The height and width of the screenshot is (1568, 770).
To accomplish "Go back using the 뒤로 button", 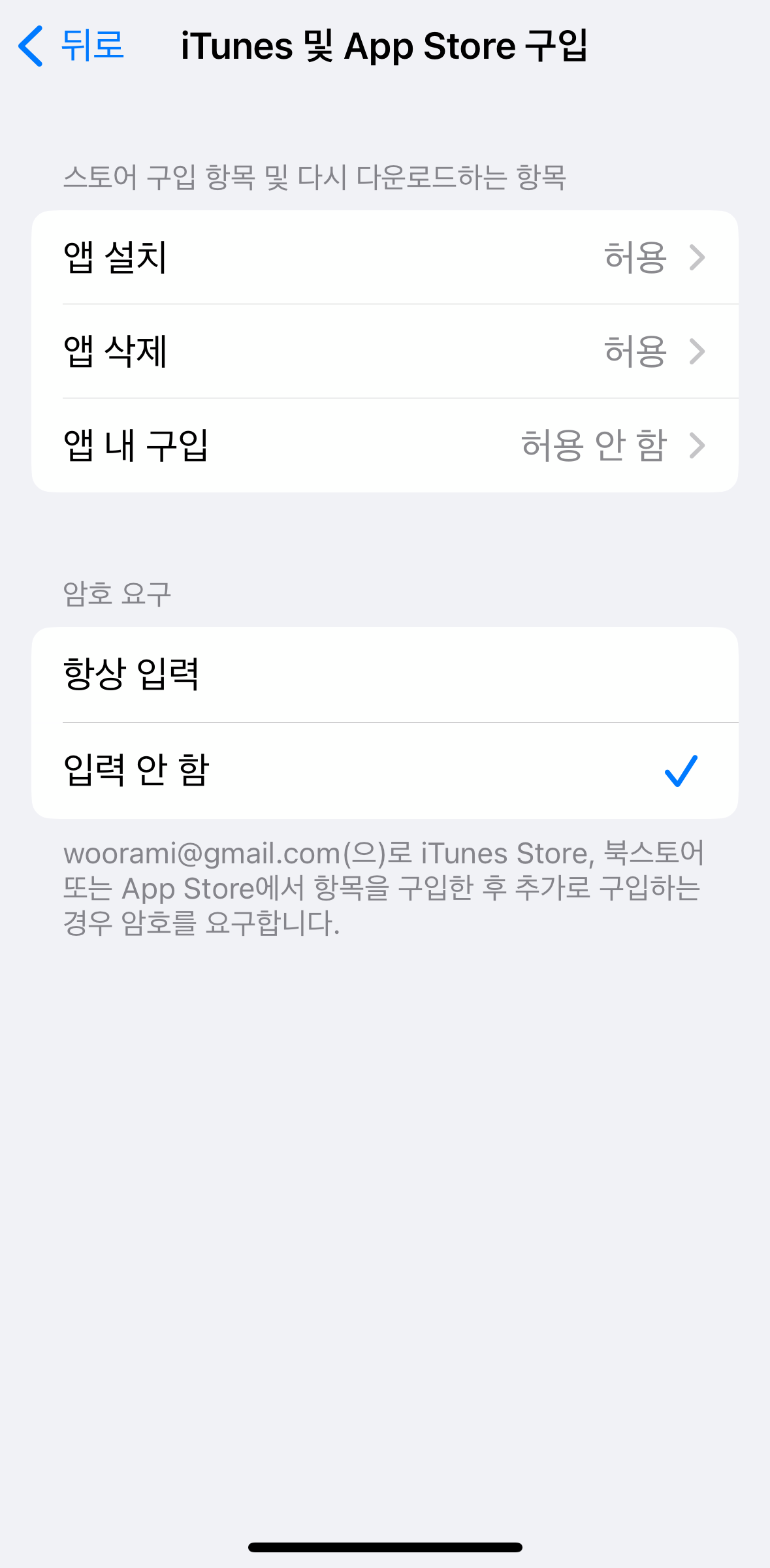I will (x=91, y=44).
